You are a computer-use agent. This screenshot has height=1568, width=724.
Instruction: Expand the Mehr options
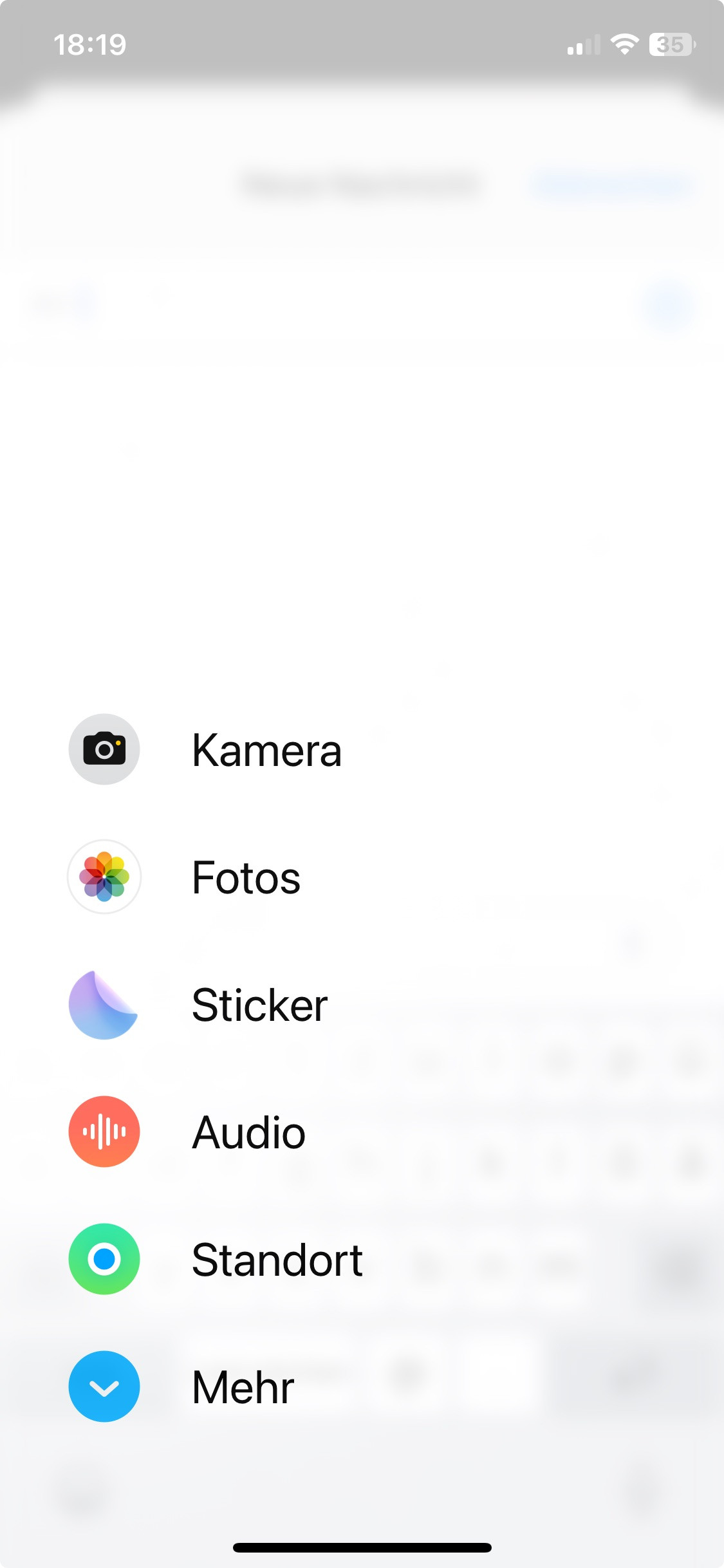[x=182, y=1386]
